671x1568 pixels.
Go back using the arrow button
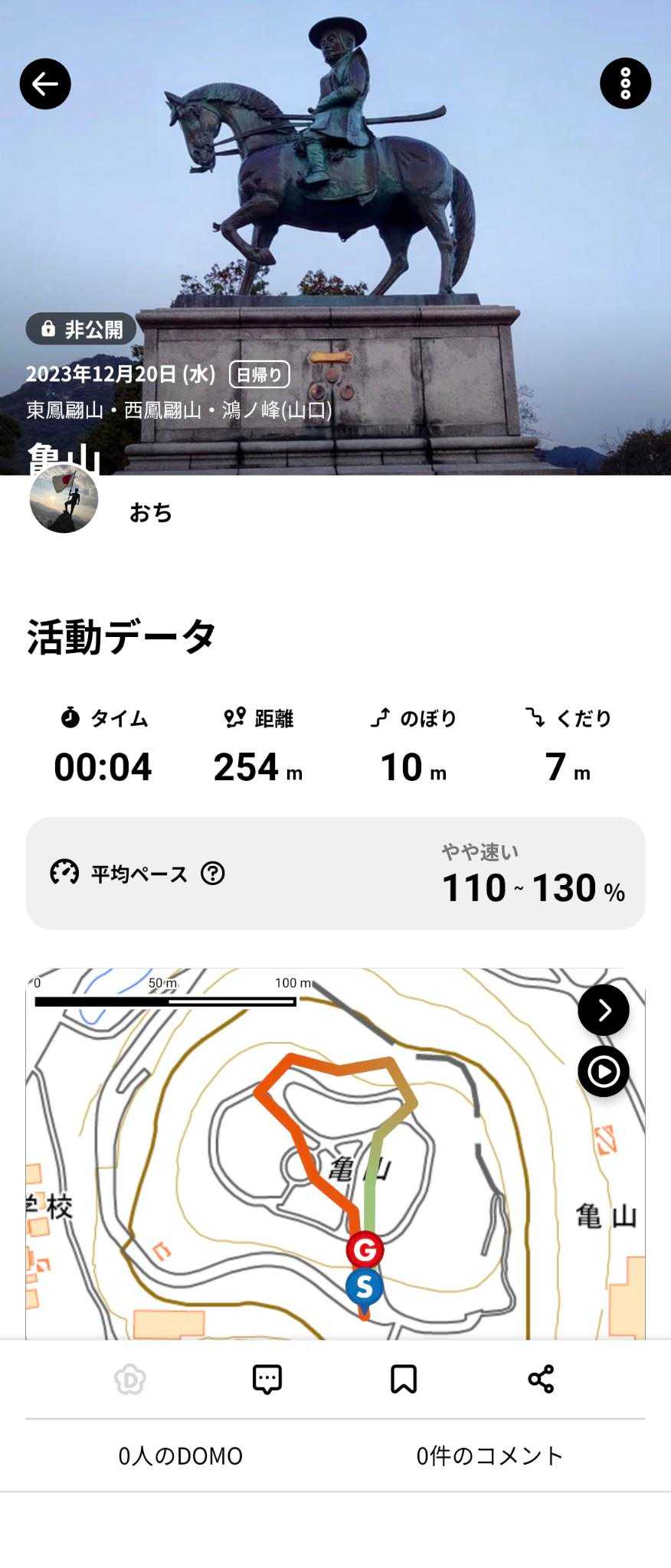click(x=45, y=83)
